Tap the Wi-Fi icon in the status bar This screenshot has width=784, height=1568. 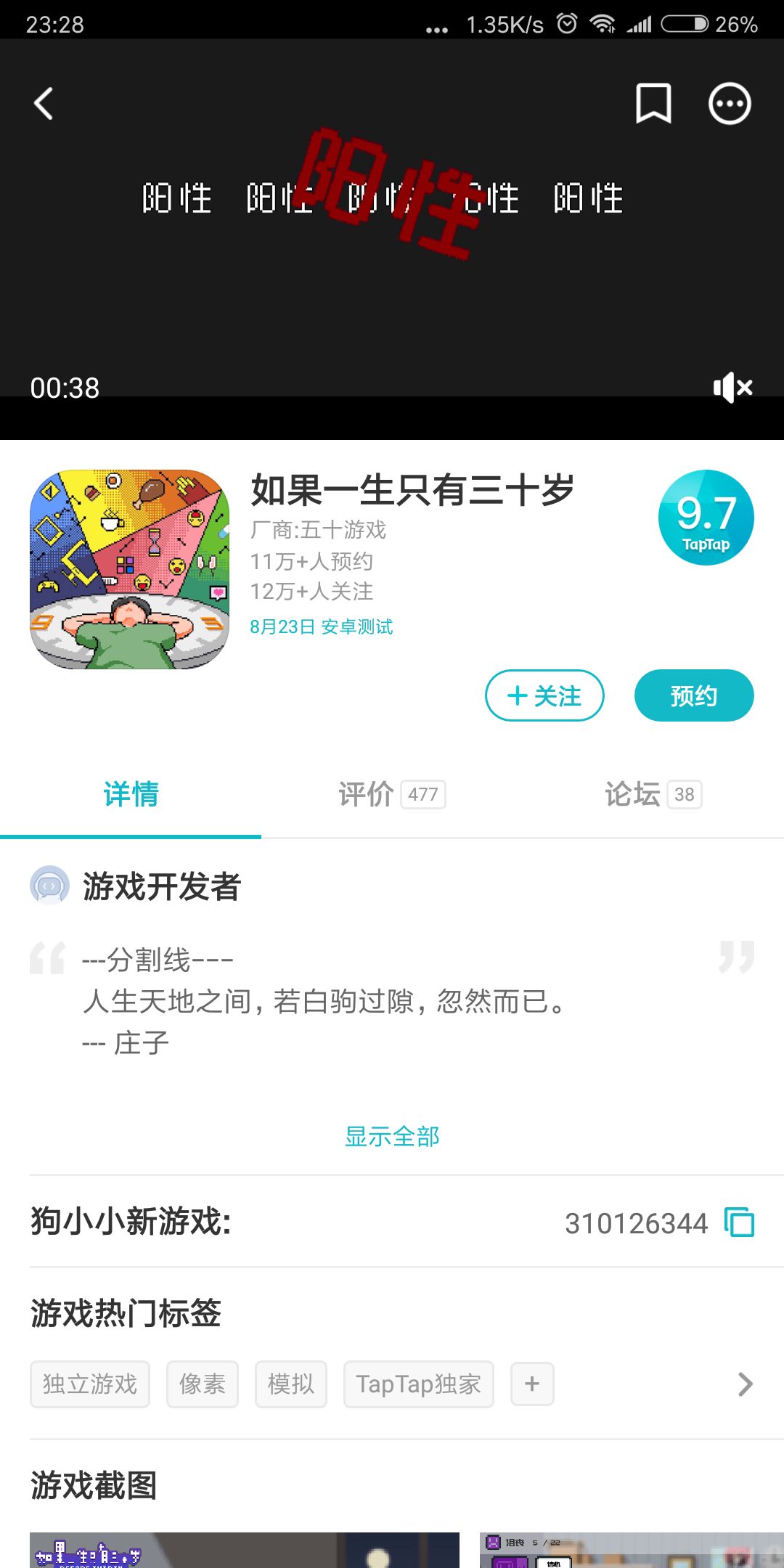coord(605,23)
